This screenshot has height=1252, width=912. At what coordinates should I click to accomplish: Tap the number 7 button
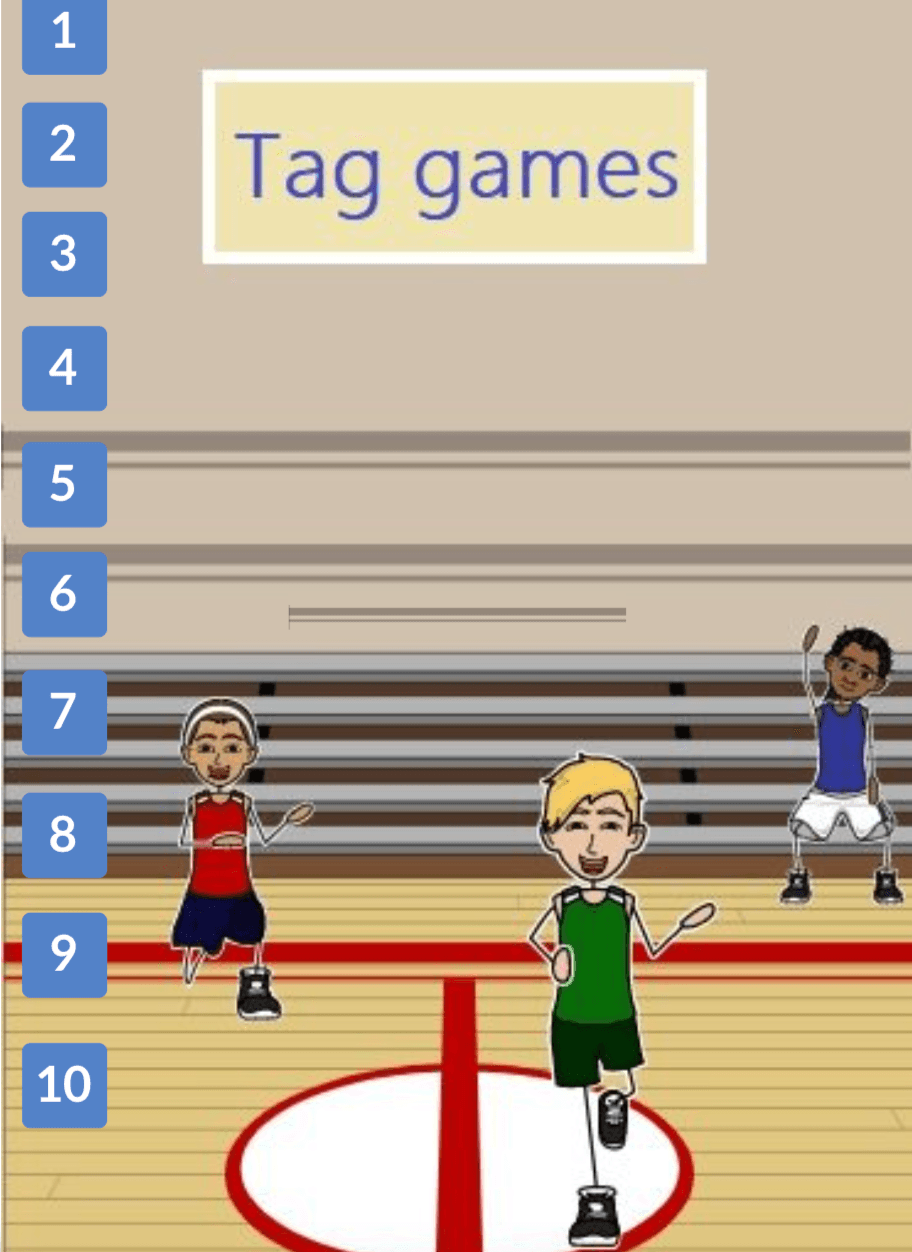click(x=64, y=712)
